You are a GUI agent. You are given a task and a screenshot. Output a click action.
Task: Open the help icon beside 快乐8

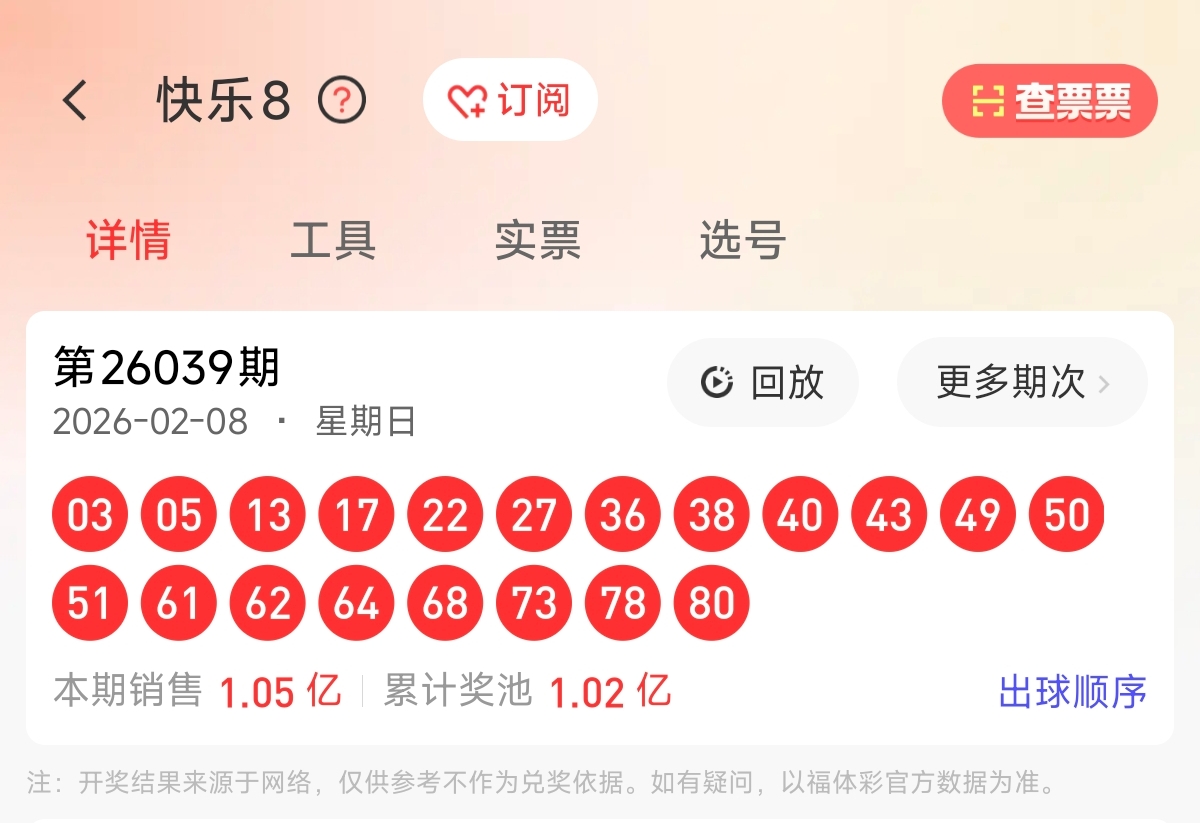coord(342,101)
